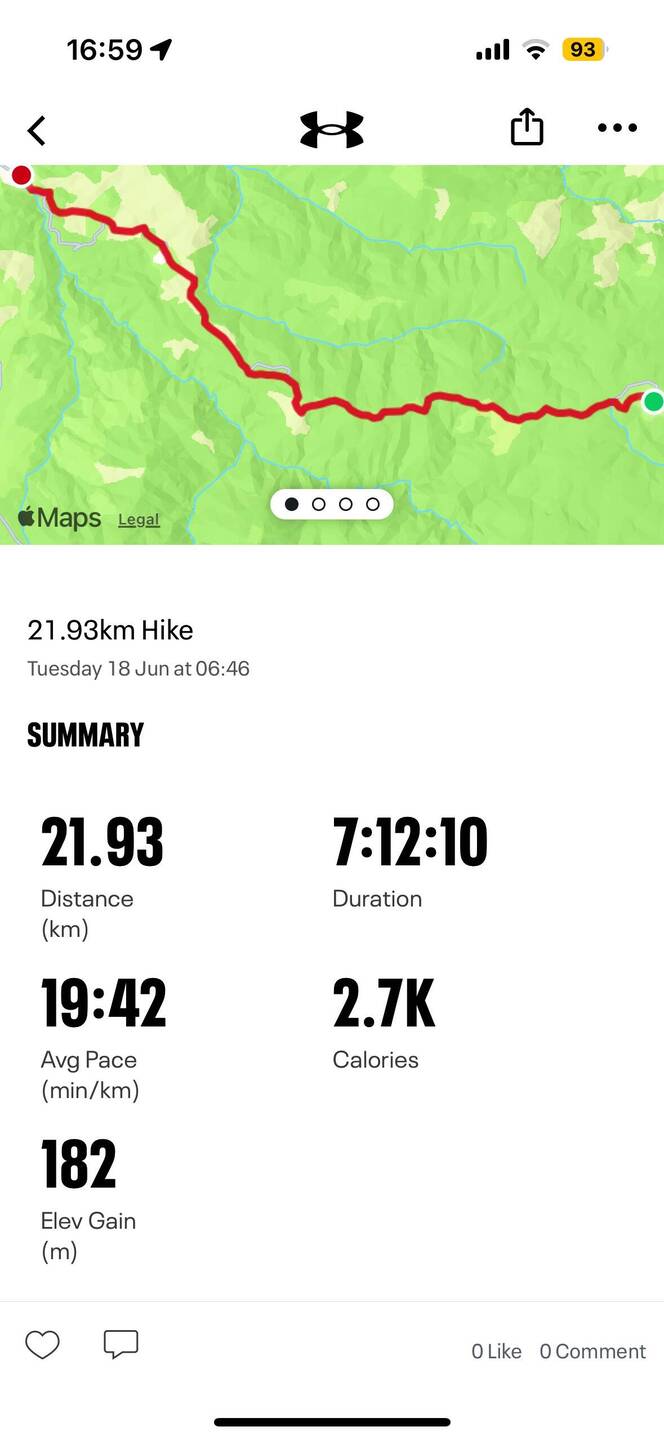
Task: Open the three-dot overflow menu
Action: 617,128
